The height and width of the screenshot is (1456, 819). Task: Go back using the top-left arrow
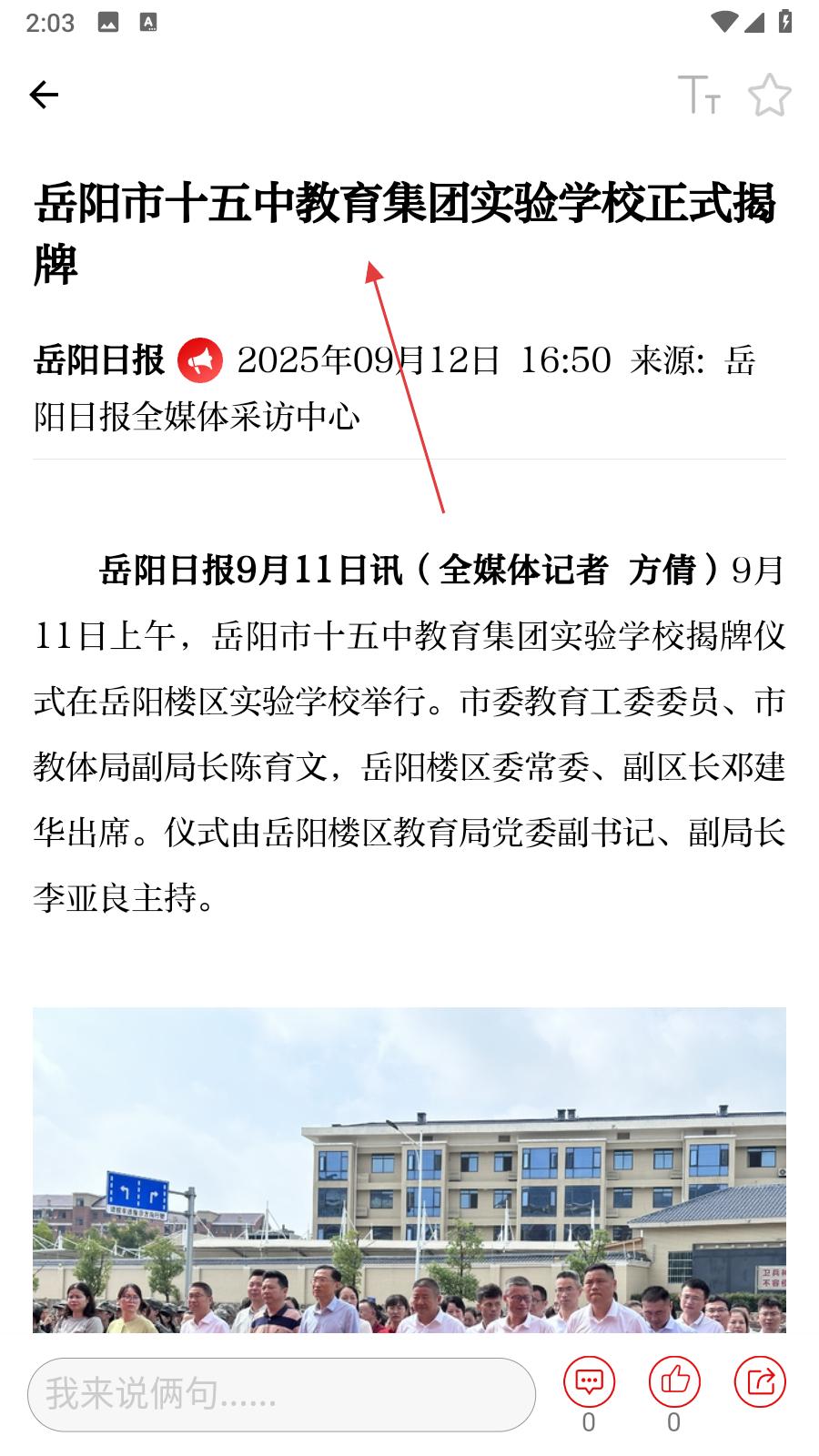point(44,95)
